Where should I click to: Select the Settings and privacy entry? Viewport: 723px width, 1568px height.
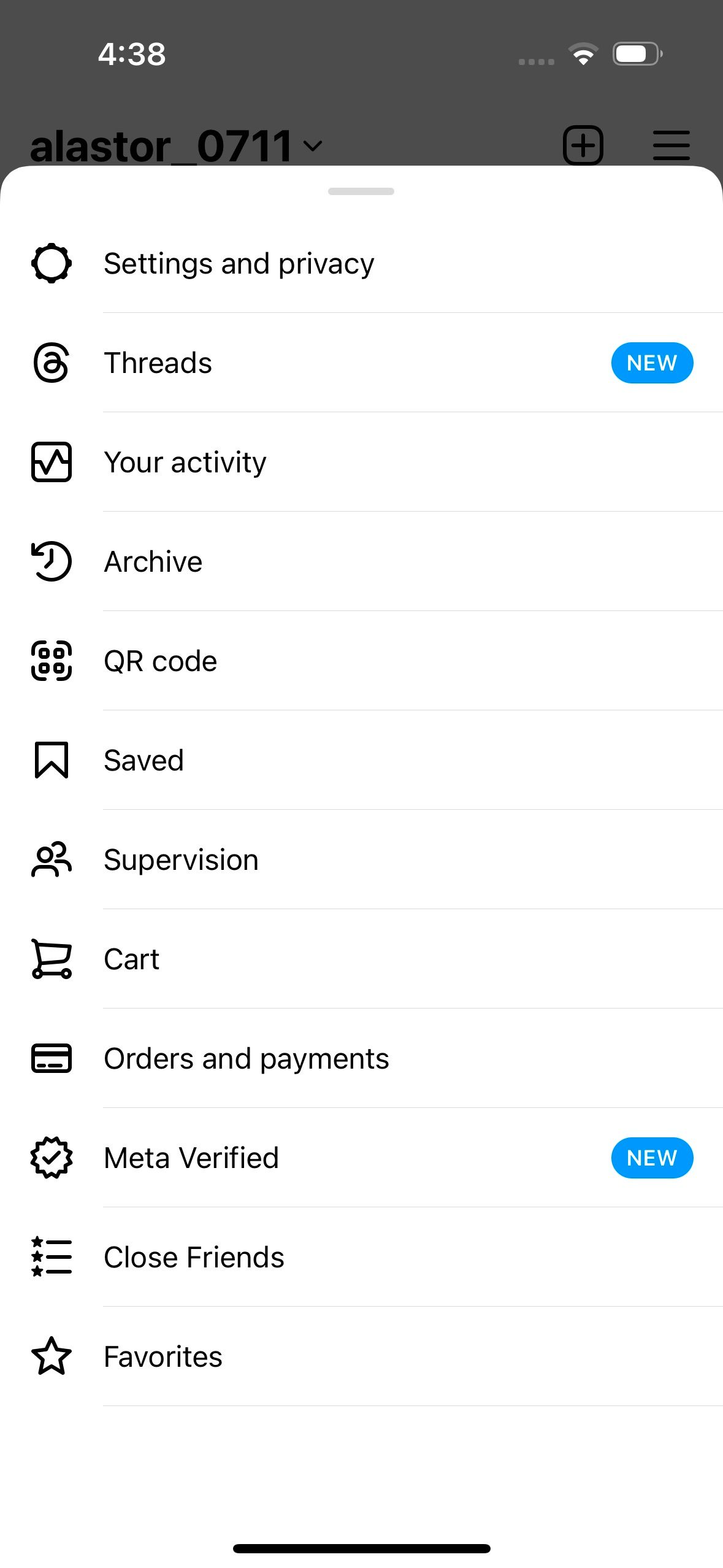pos(239,263)
